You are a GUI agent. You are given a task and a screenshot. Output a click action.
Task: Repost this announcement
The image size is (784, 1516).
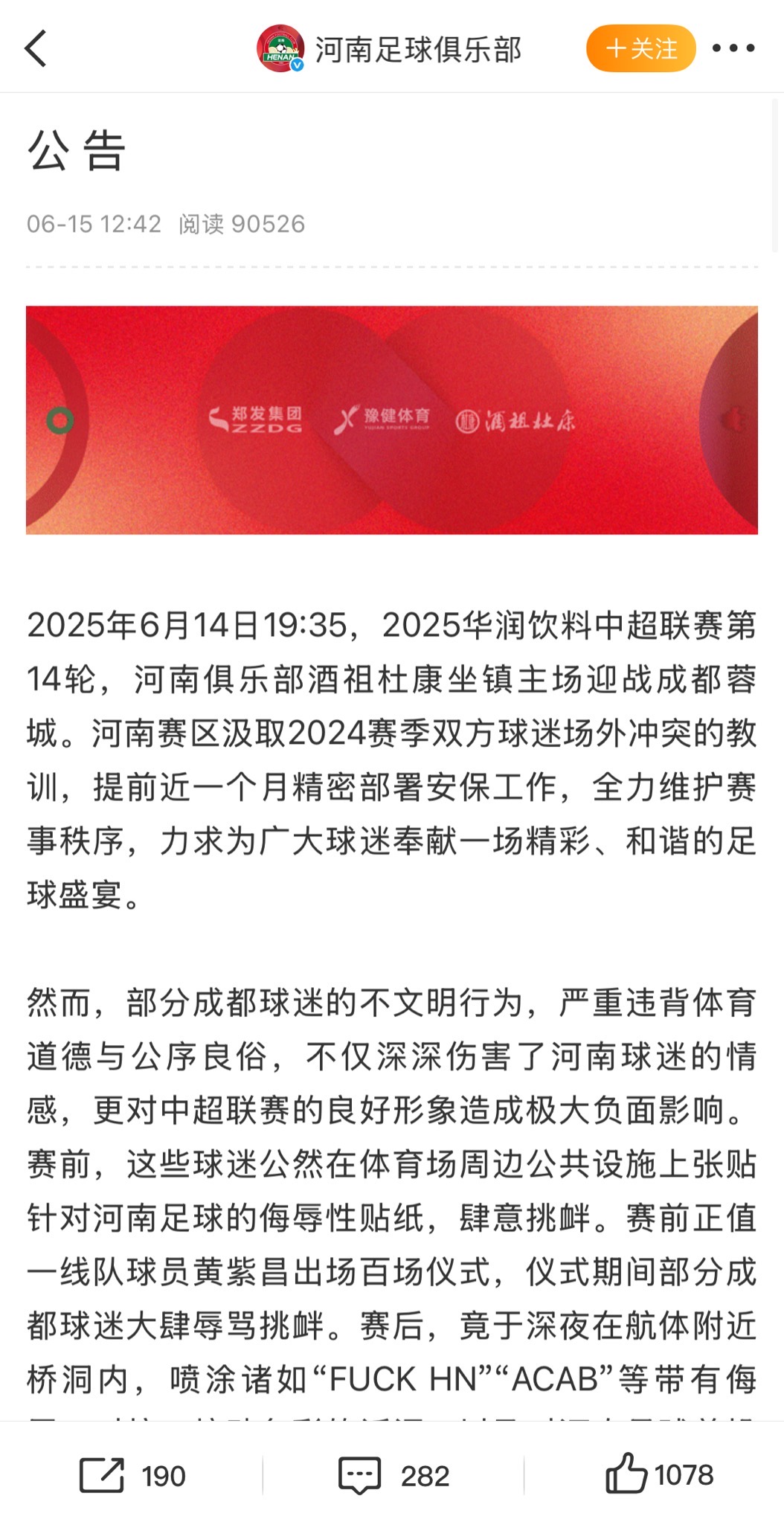pos(132,1475)
